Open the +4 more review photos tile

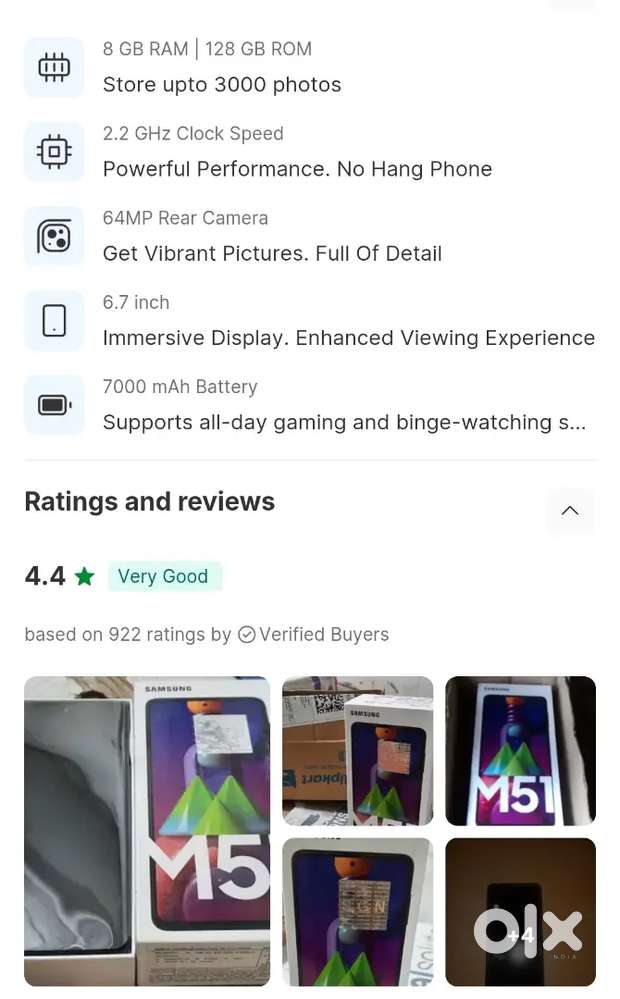coord(520,911)
